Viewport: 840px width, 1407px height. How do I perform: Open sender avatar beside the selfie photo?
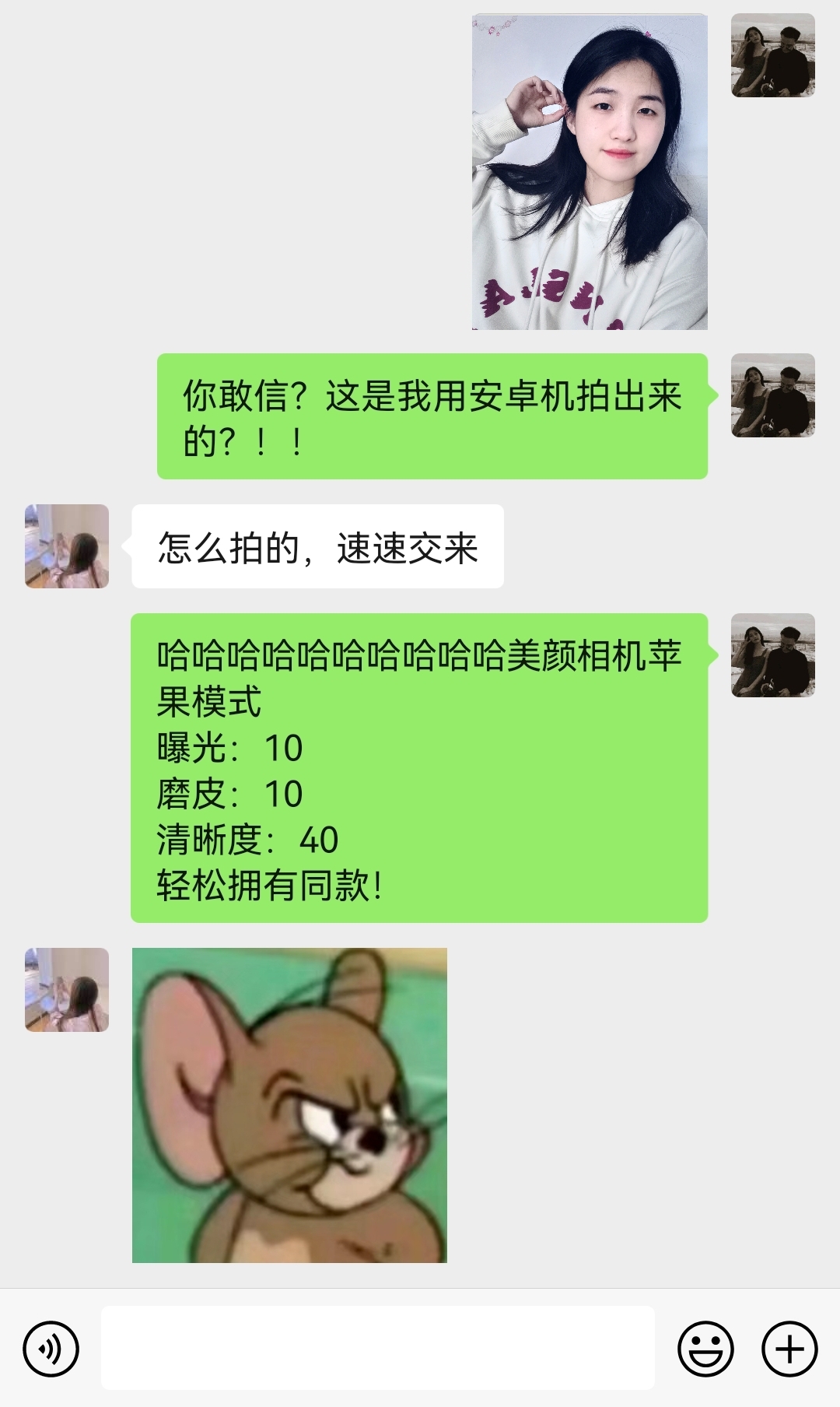click(x=772, y=55)
